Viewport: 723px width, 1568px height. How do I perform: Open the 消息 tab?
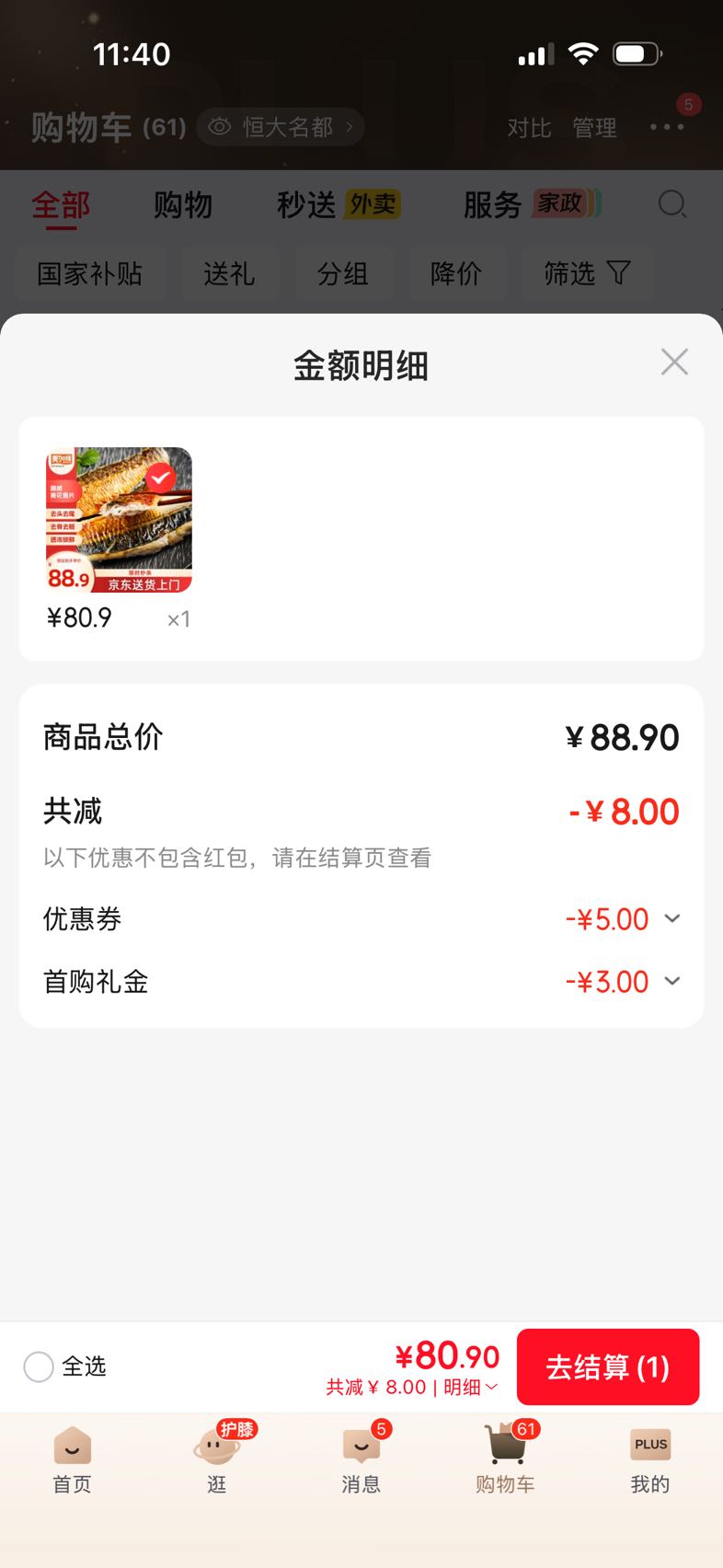pyautogui.click(x=361, y=1459)
